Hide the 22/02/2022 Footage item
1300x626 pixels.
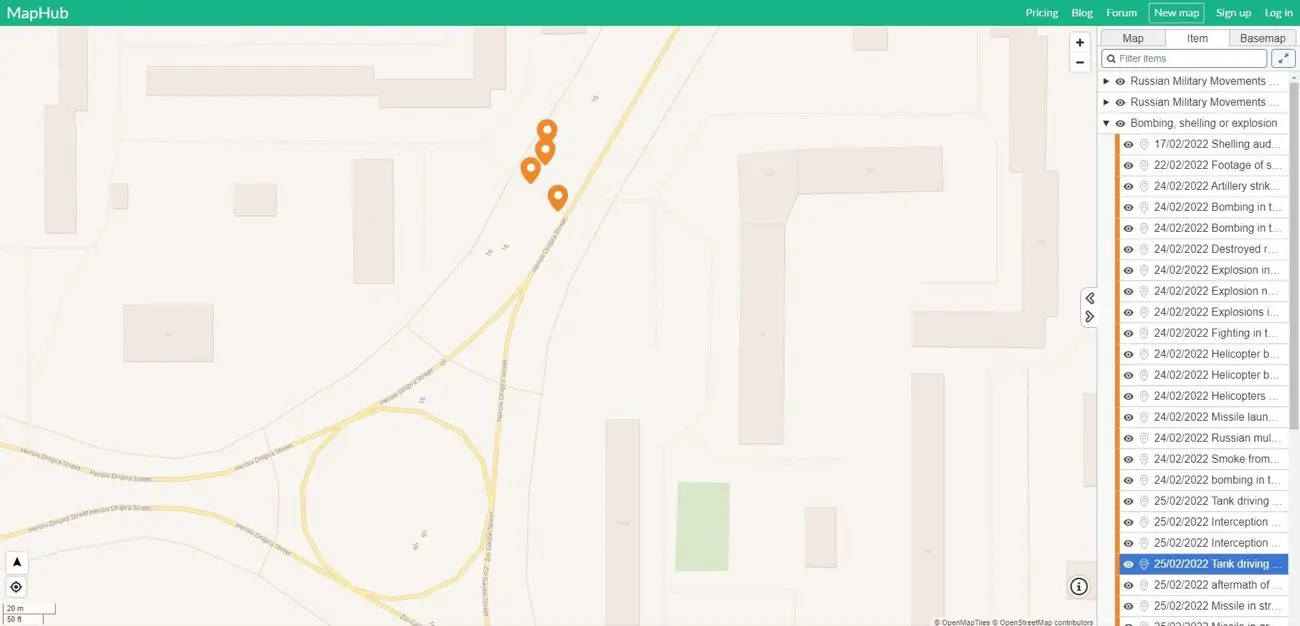(x=1128, y=165)
